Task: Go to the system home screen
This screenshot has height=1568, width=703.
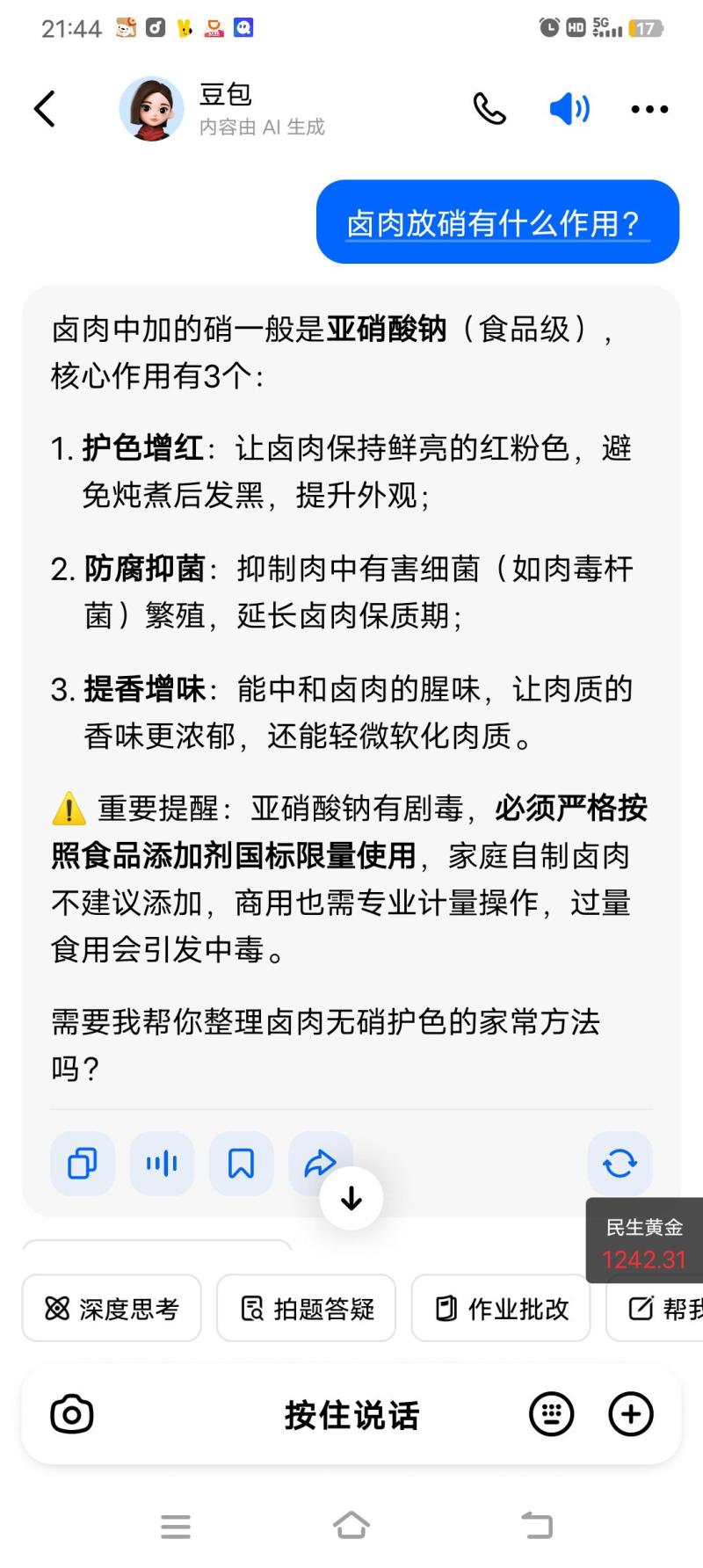Action: point(351,1526)
